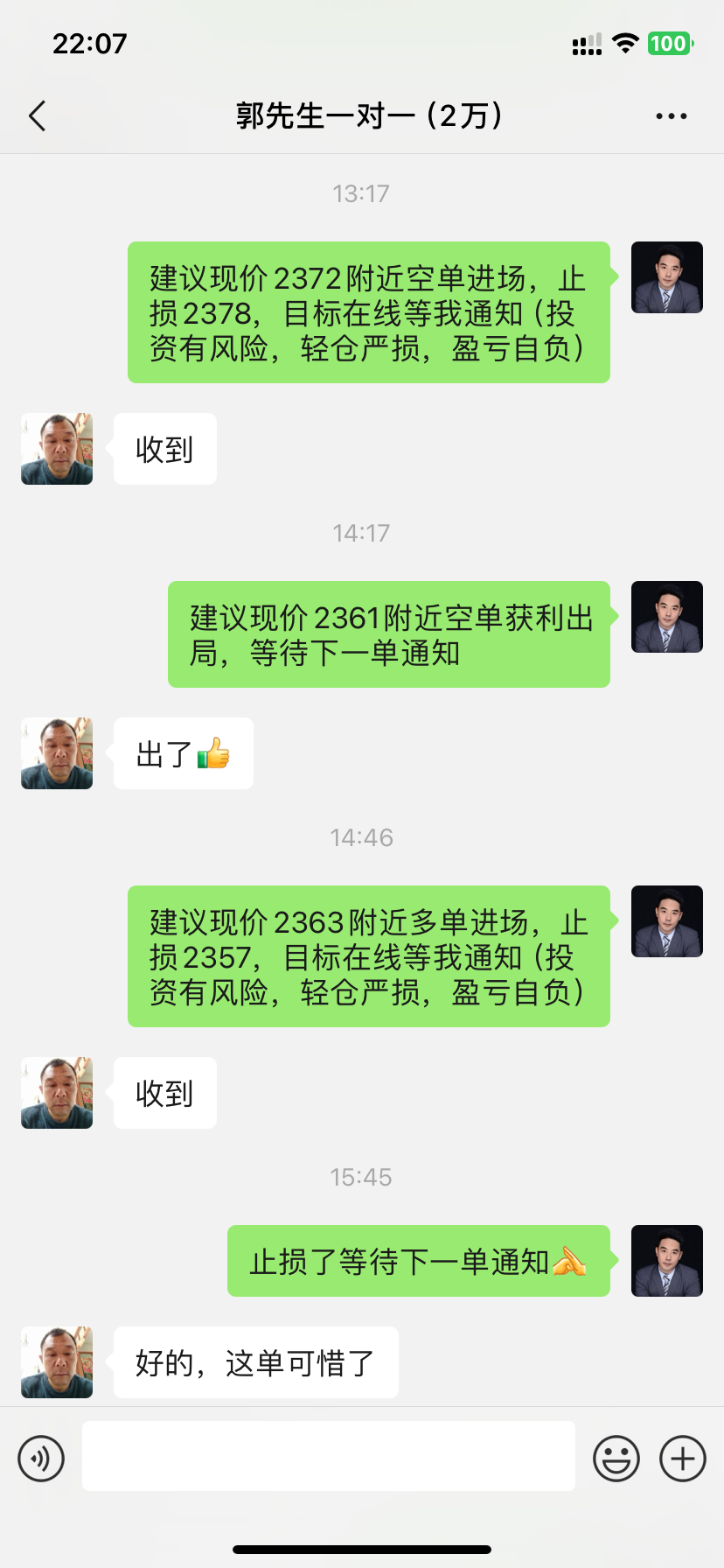Viewport: 724px width, 1568px height.
Task: Open contact avatar next to 好的，这单可惜了
Action: click(x=57, y=1361)
